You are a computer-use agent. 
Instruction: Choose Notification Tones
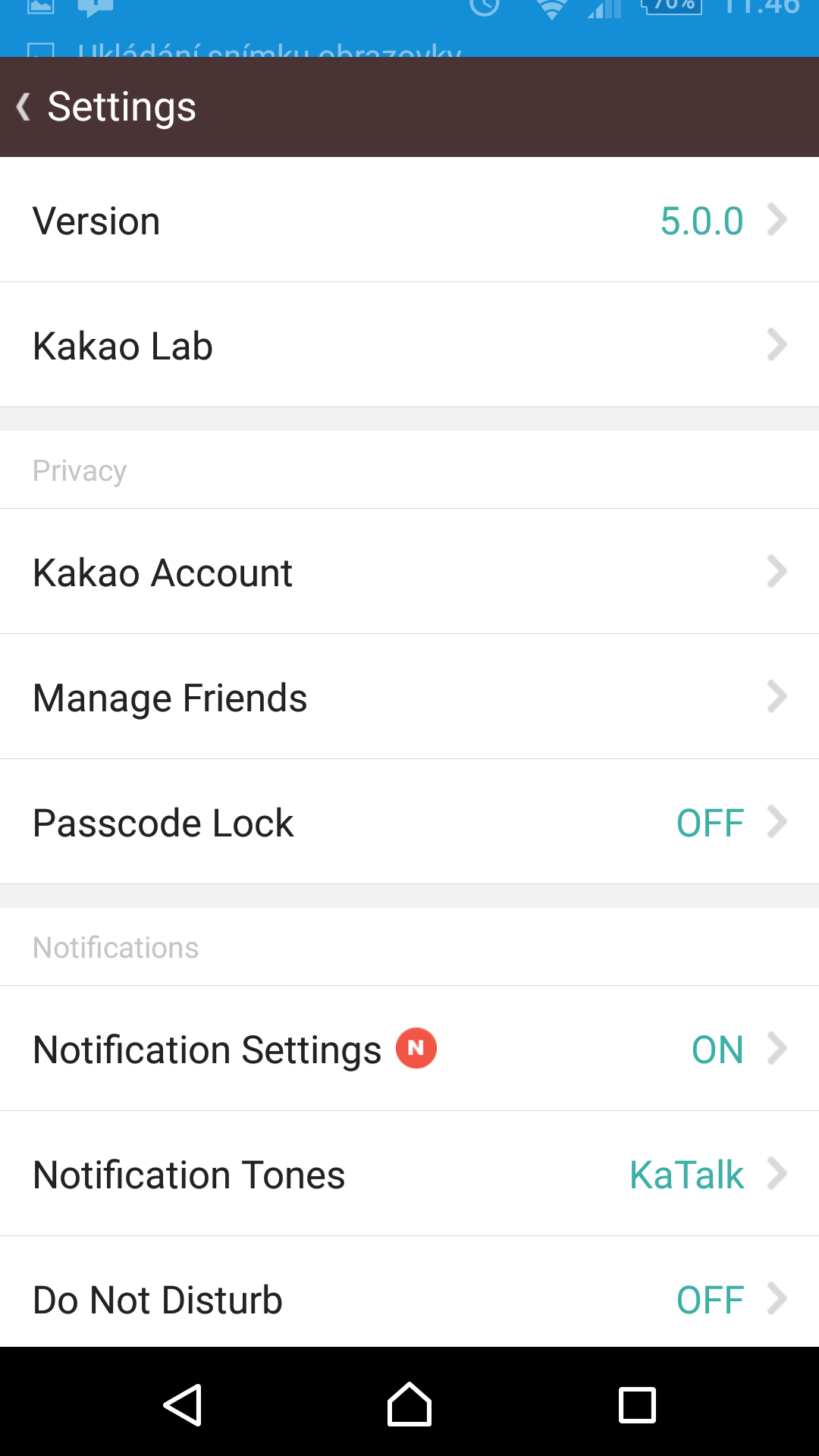pyautogui.click(x=409, y=1174)
